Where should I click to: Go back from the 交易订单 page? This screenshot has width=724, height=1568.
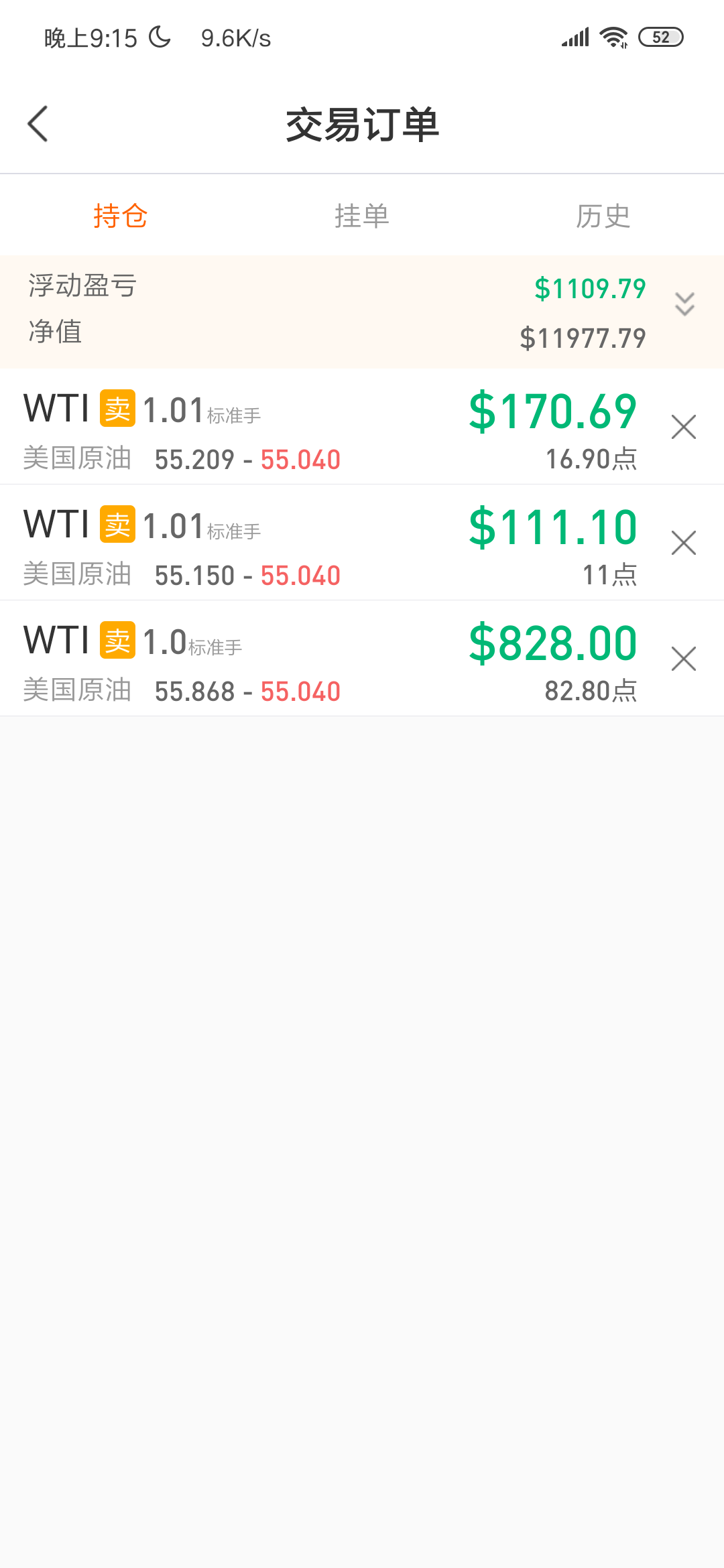tap(38, 124)
